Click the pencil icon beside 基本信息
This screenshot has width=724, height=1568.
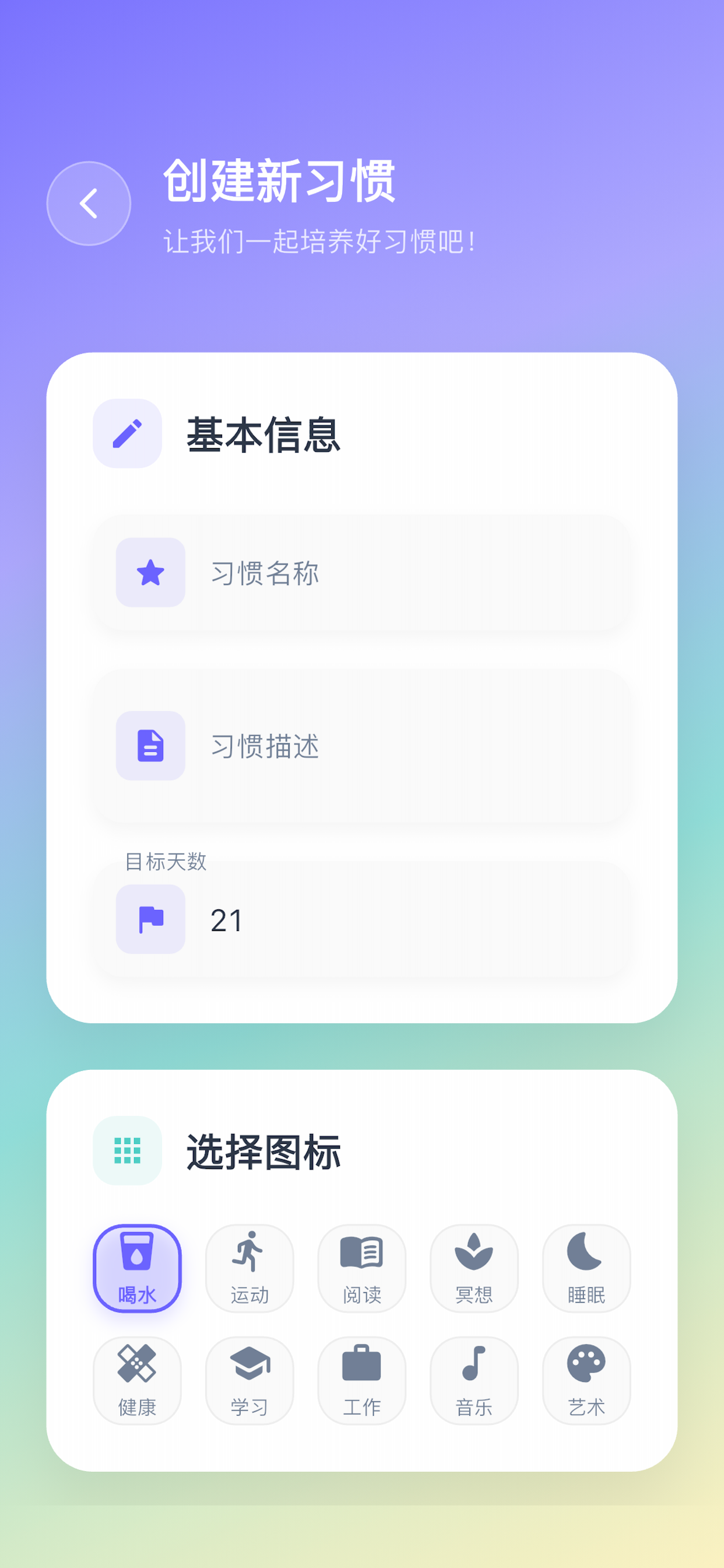coord(127,433)
